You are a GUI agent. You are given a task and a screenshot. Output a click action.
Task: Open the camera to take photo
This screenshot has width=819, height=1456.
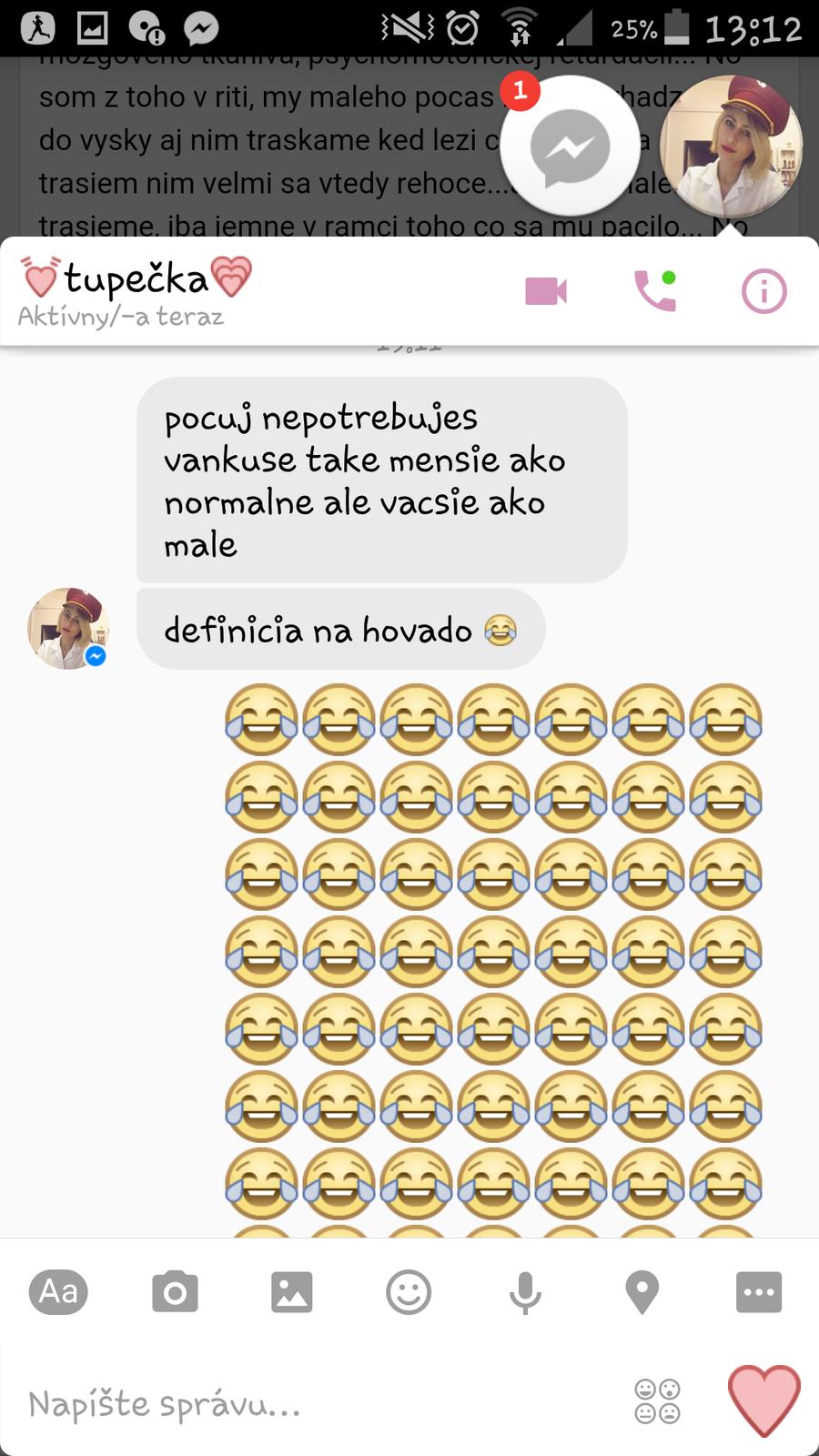[x=175, y=1292]
